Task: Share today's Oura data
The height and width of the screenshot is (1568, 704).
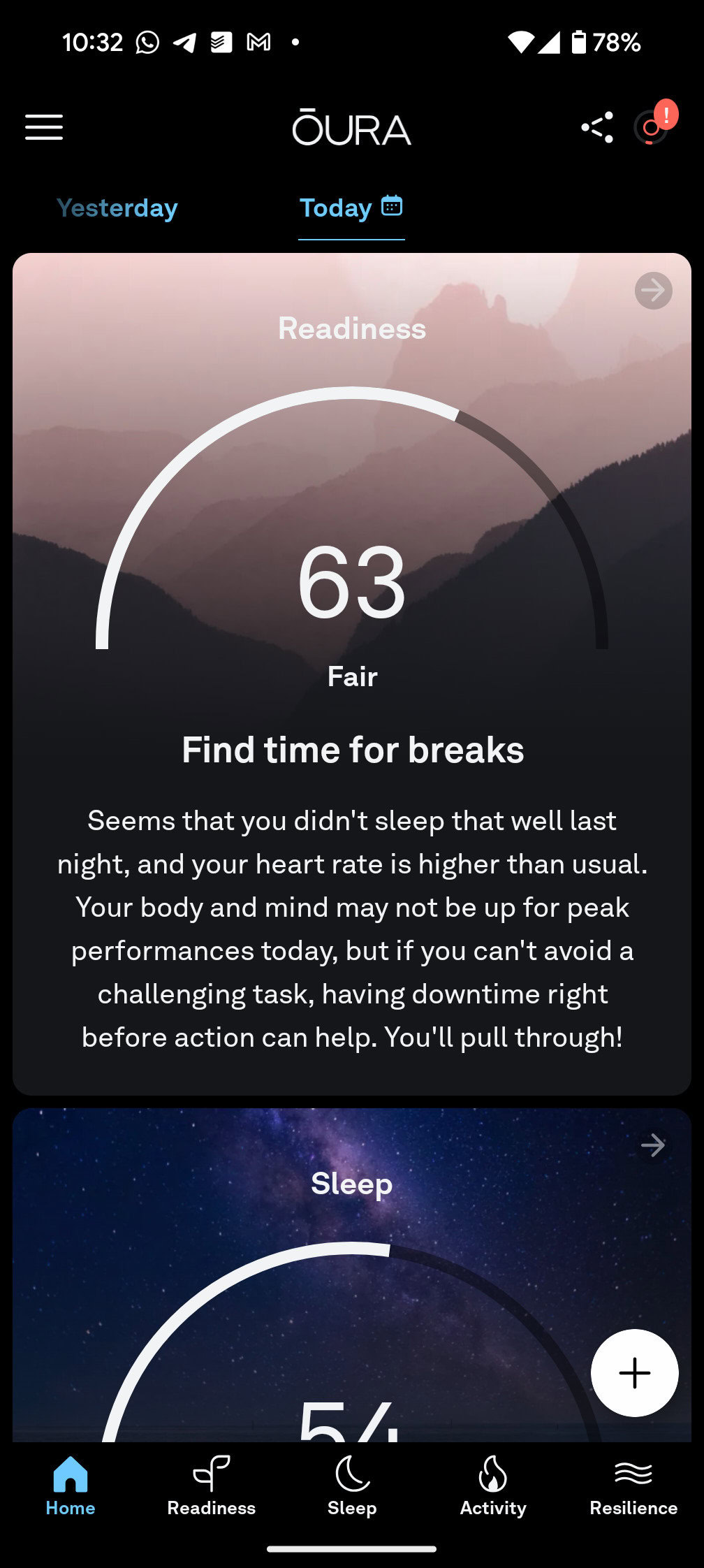Action: click(597, 127)
